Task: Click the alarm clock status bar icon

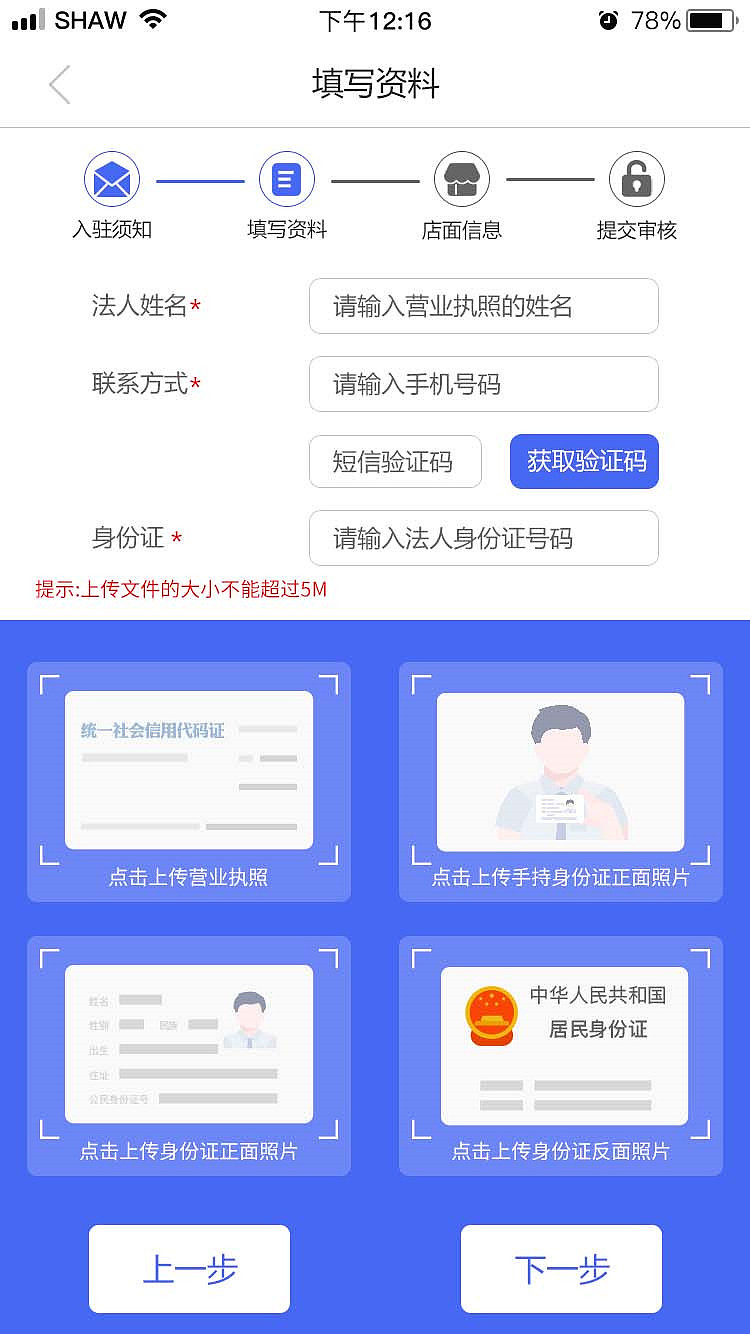Action: (608, 18)
